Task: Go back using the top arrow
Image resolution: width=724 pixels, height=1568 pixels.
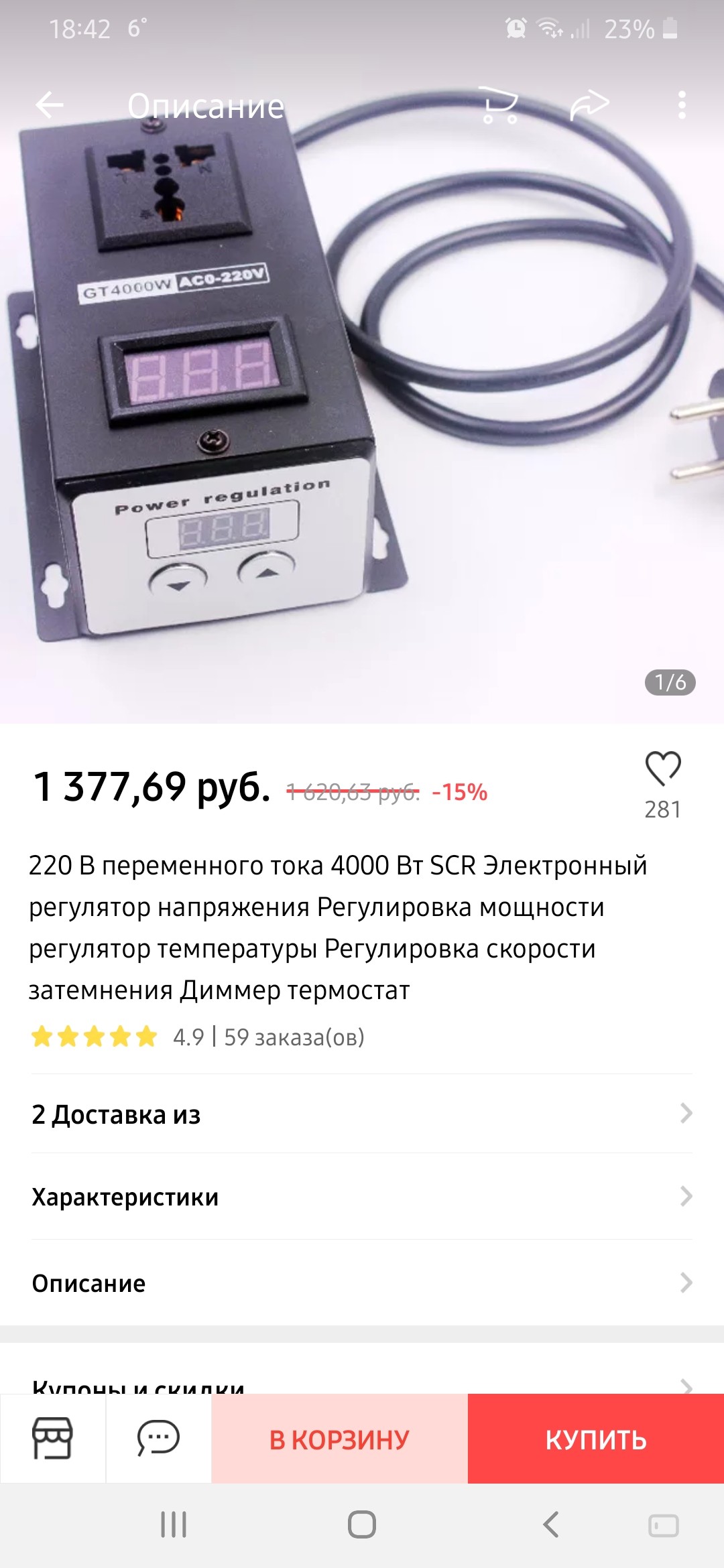Action: (50, 105)
